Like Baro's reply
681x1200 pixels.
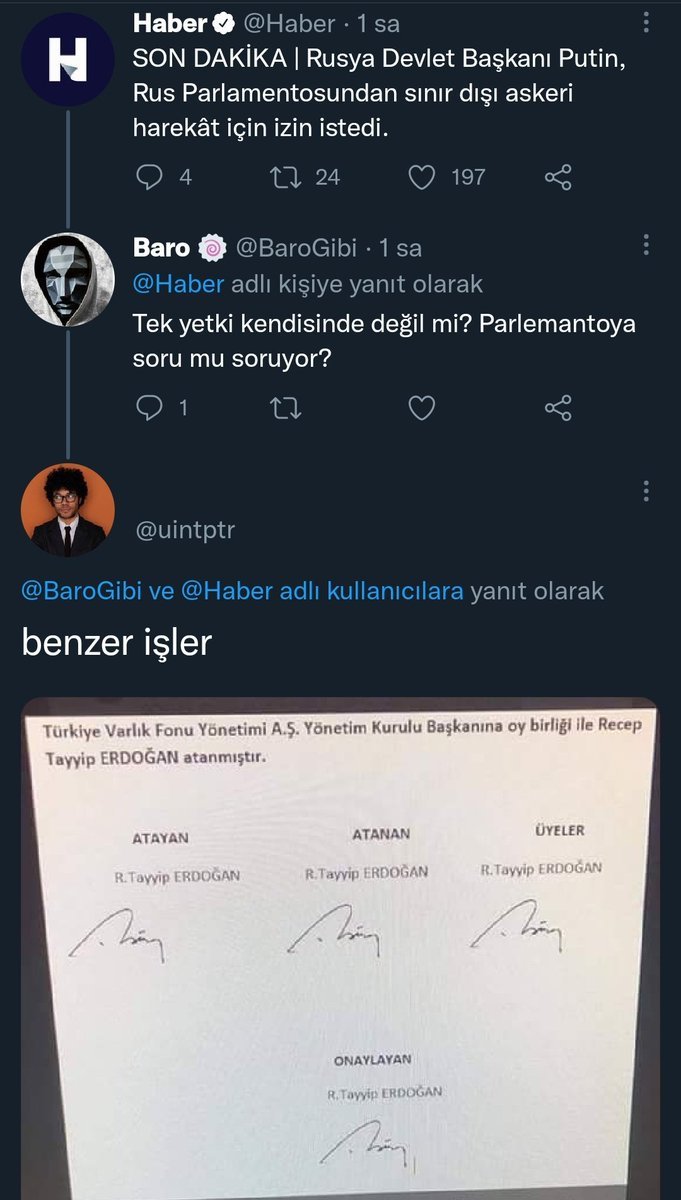423,407
